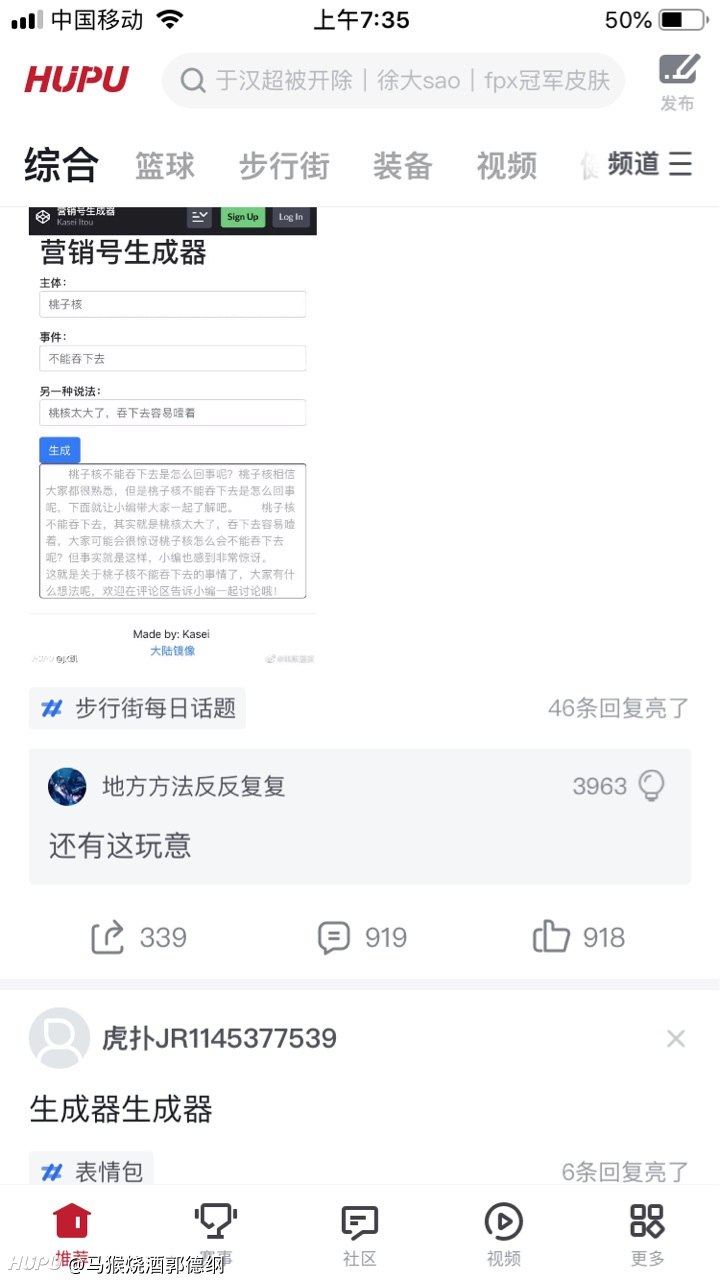
Task: Open the 步行街每日话题 topic tag
Action: [x=137, y=709]
